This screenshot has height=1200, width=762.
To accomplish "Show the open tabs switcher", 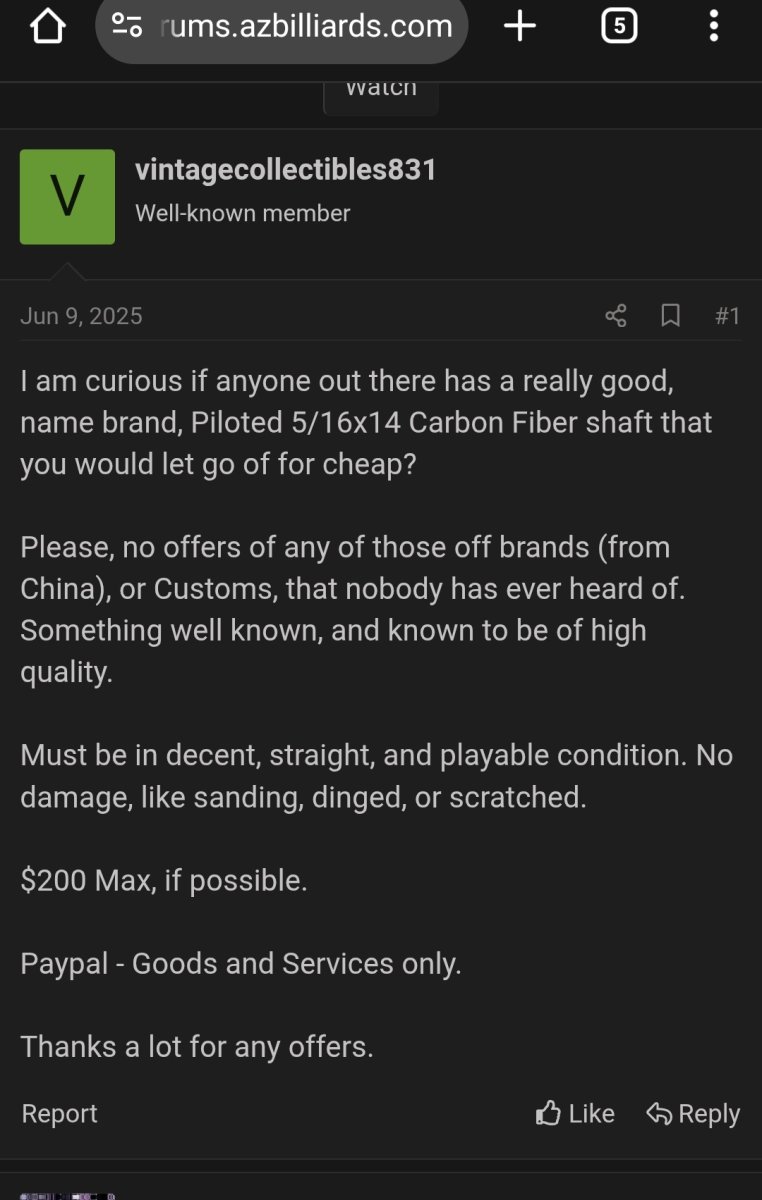I will (619, 26).
